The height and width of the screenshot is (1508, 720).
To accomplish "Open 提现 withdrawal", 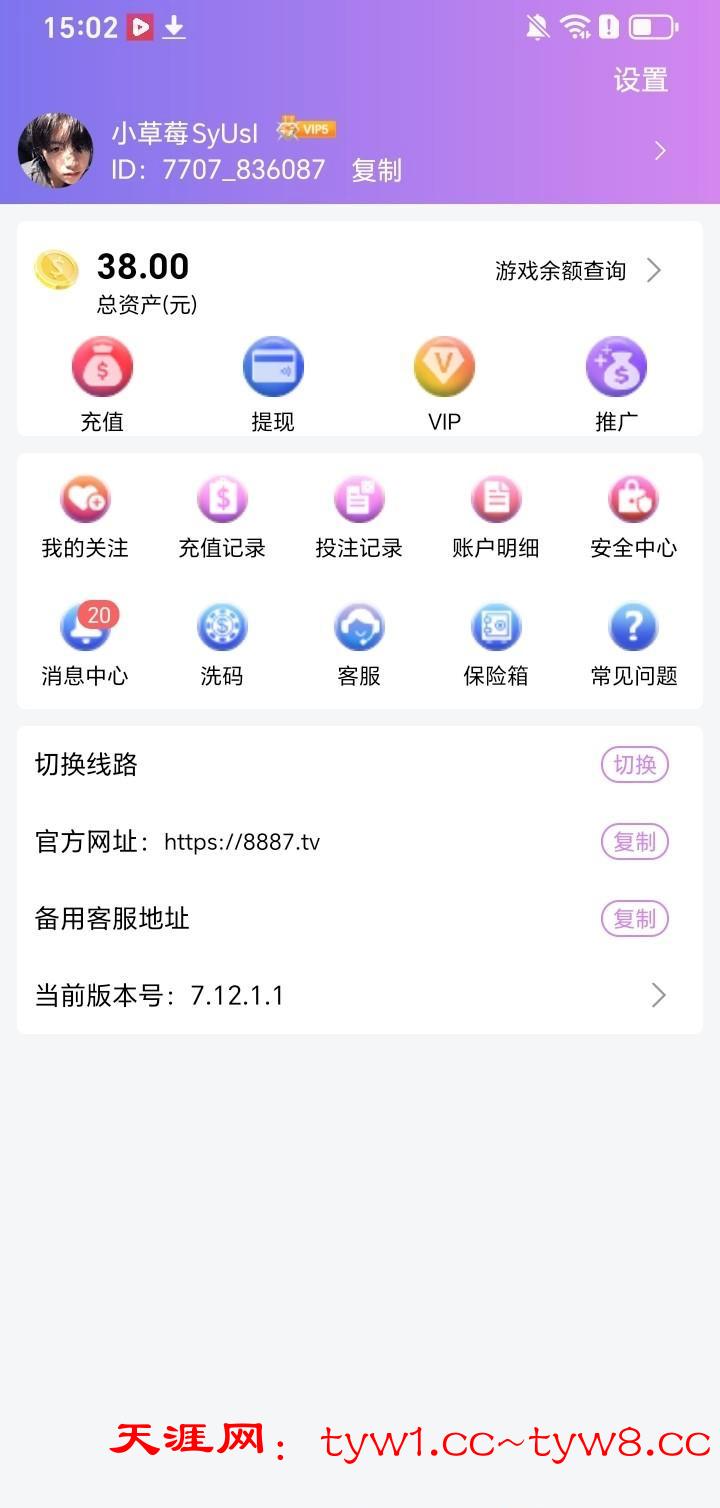I will tap(273, 368).
